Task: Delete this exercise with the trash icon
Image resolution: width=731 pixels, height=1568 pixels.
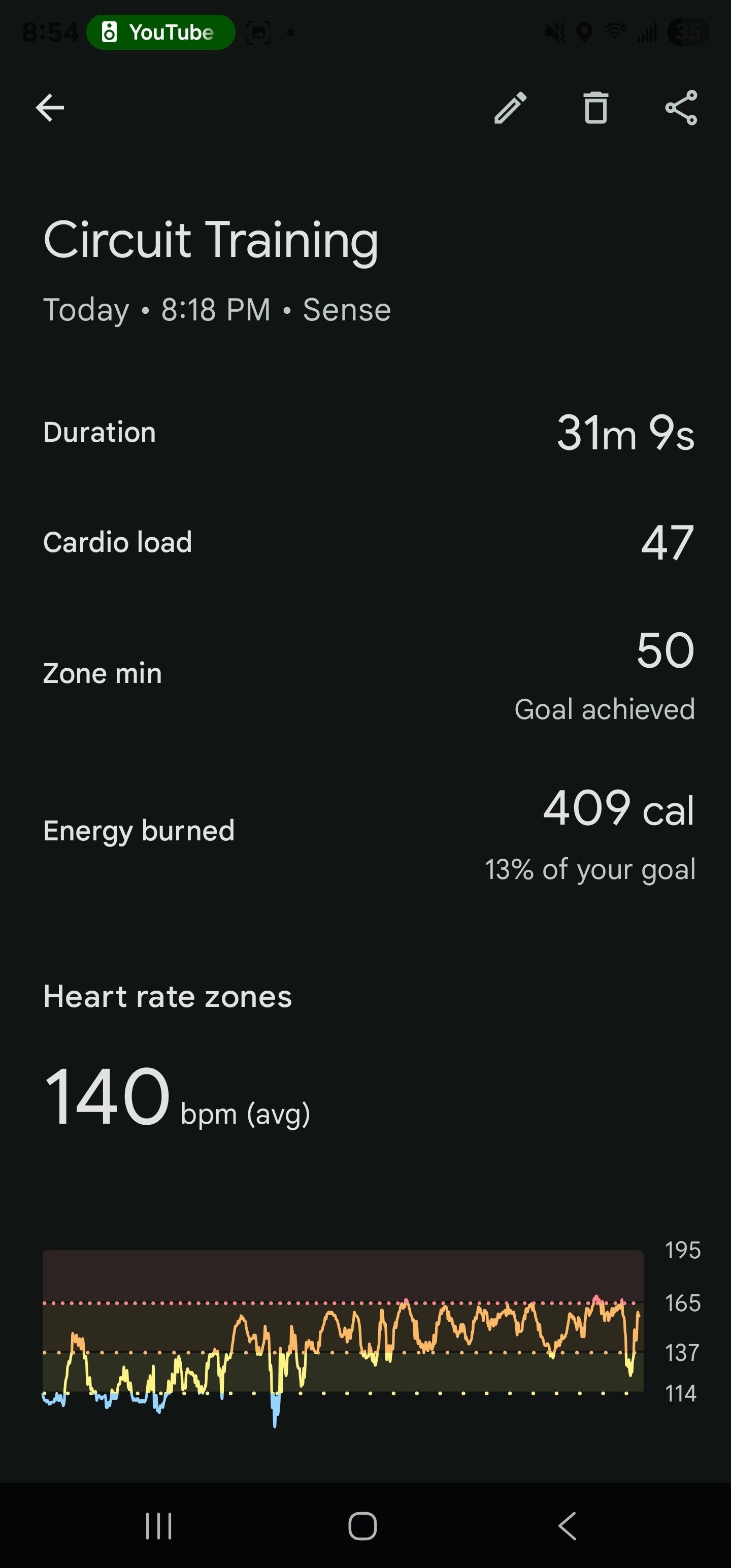Action: point(596,108)
